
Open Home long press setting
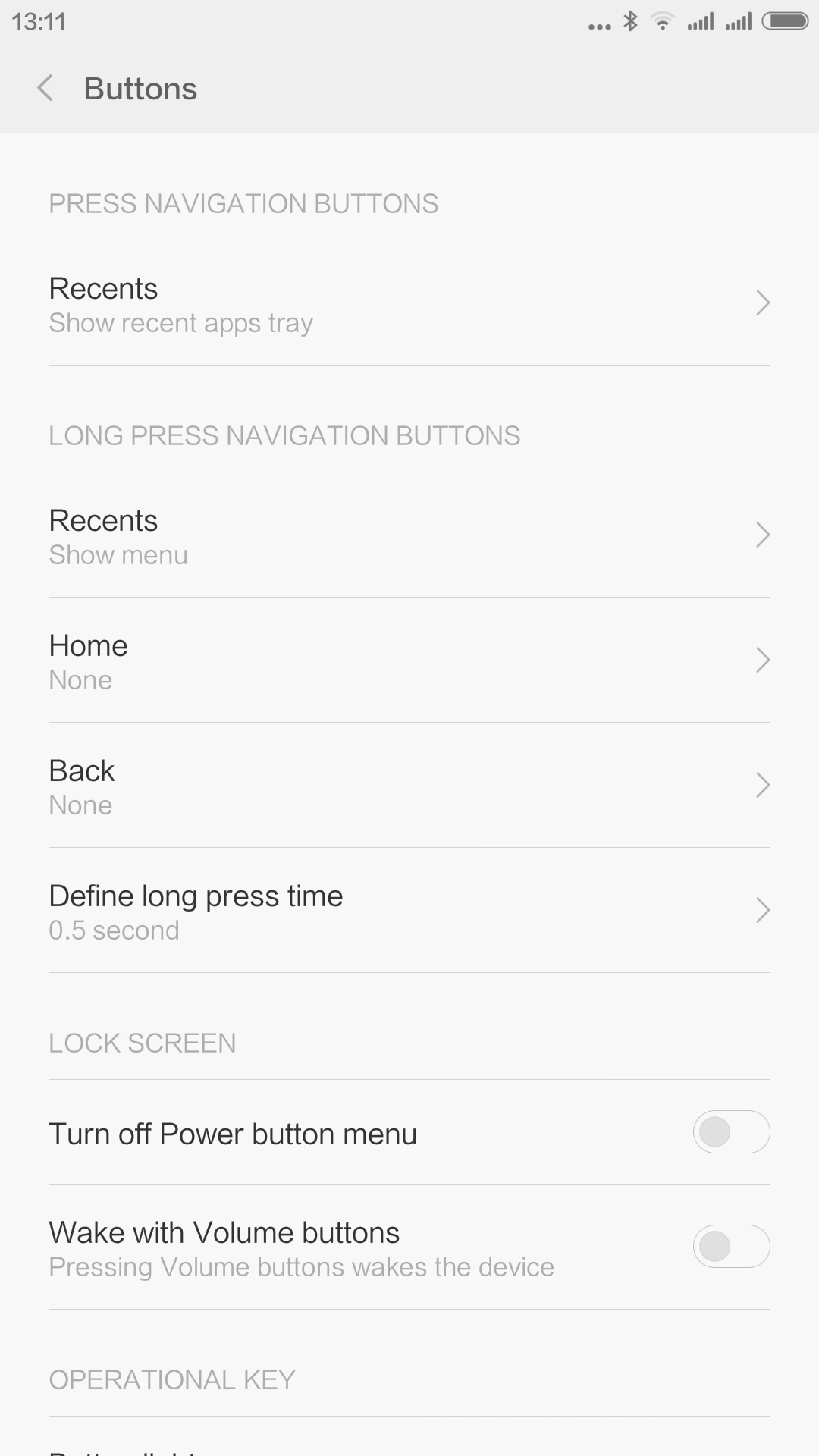point(409,661)
